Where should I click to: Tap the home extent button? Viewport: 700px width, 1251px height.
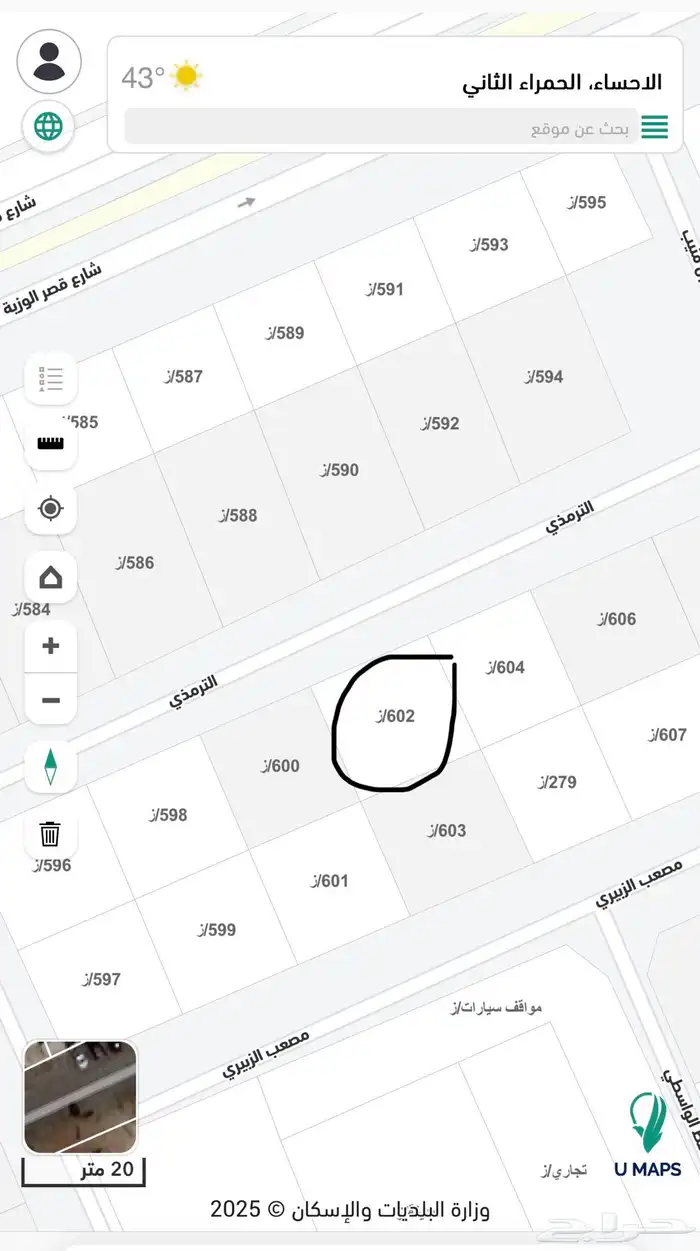coord(51,578)
